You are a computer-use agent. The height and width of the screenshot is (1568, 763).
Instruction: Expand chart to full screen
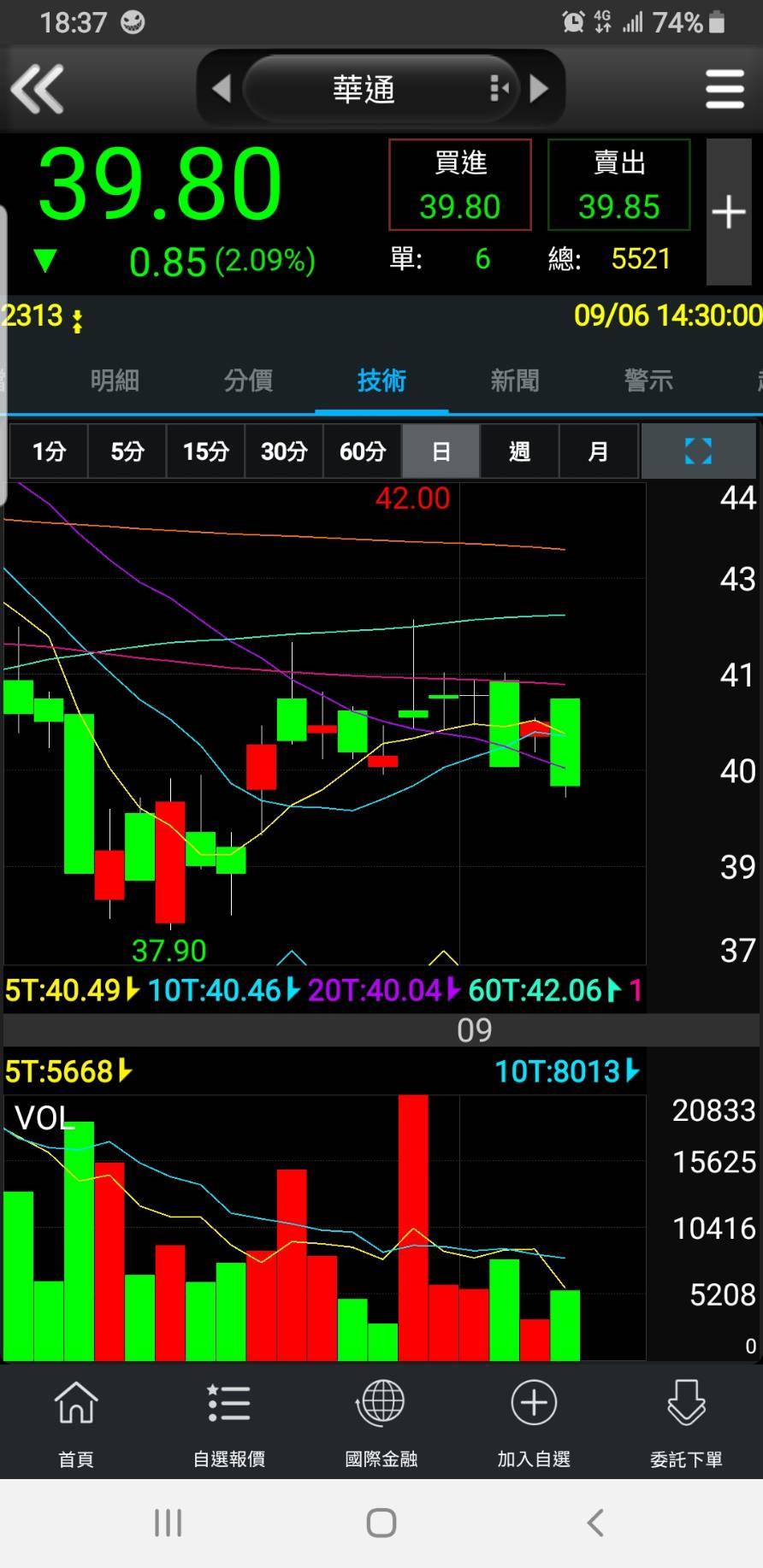[x=698, y=451]
